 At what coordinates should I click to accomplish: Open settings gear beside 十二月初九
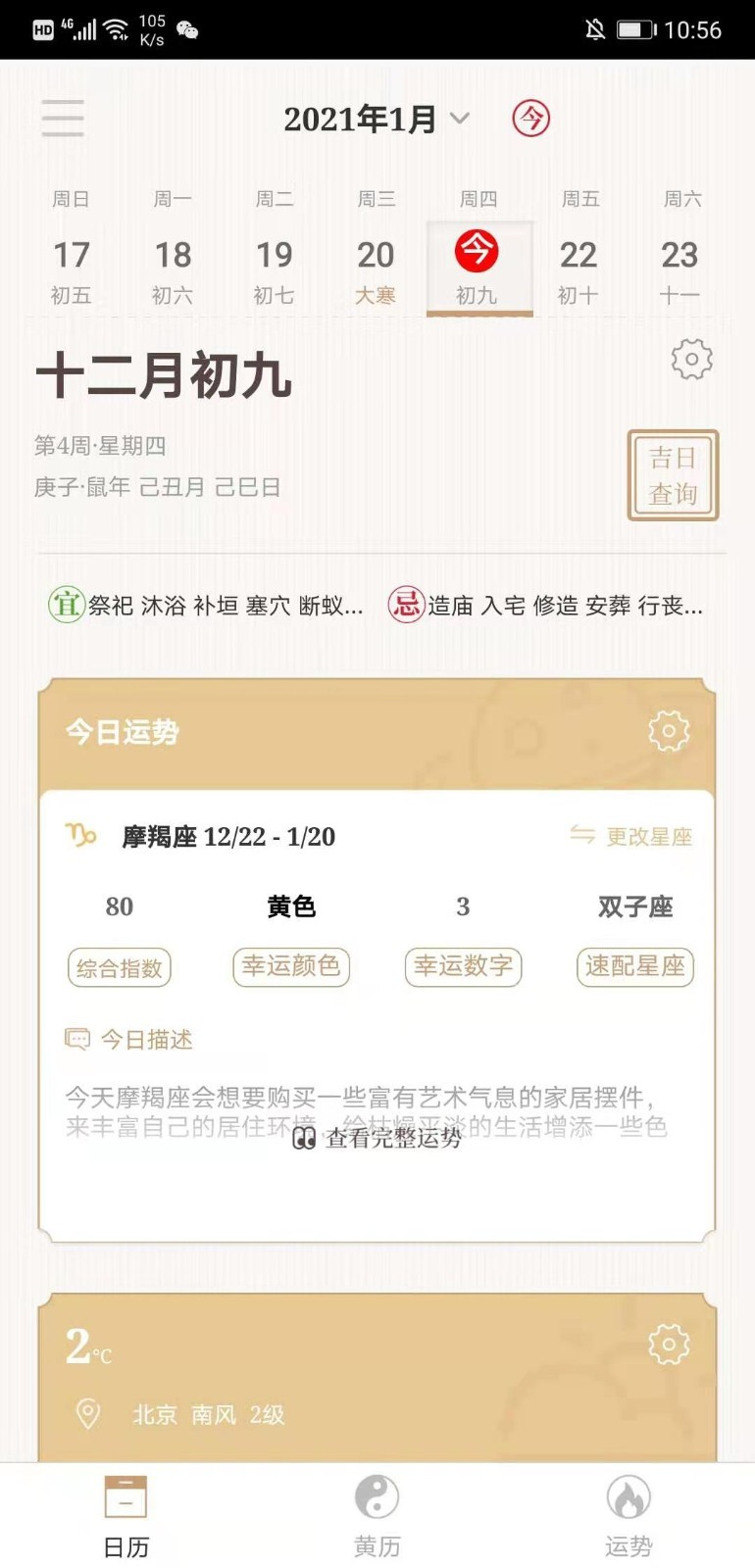tap(691, 360)
